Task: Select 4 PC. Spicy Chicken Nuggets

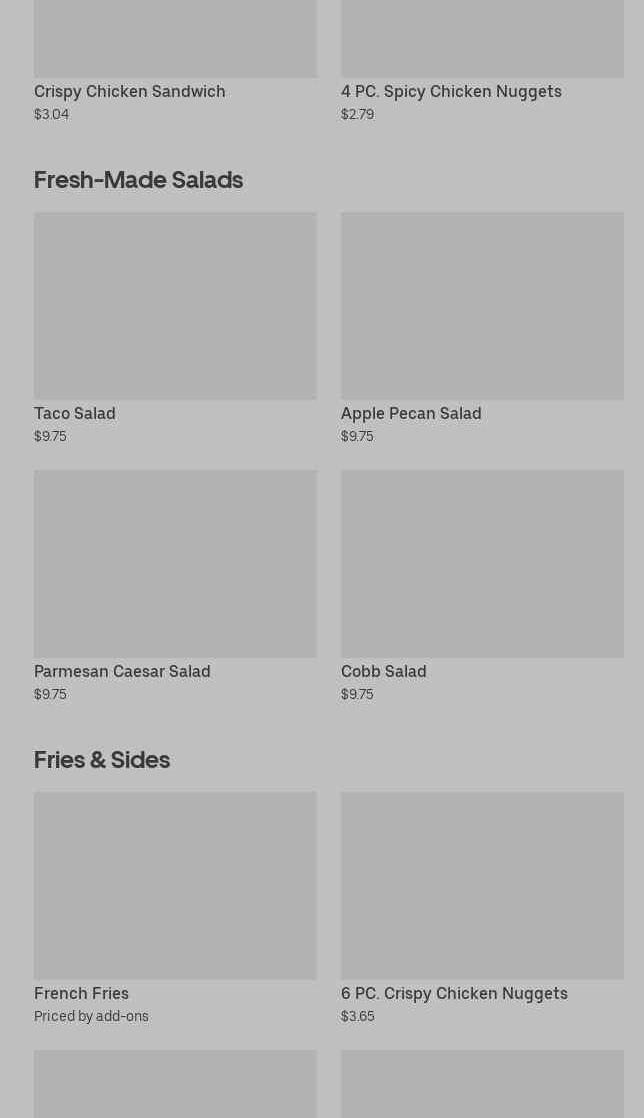Action: pos(481,60)
